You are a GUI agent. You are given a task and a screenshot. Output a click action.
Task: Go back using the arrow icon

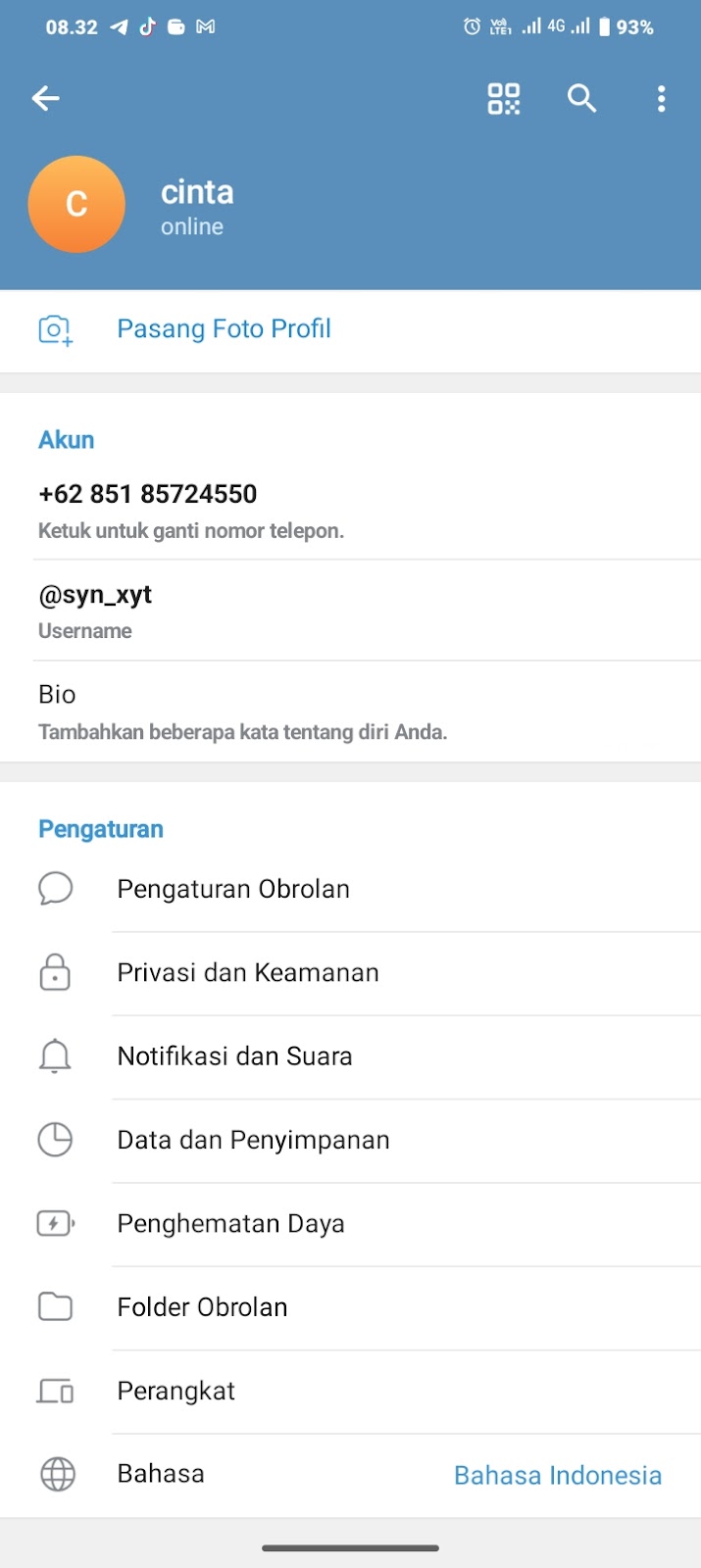[46, 98]
